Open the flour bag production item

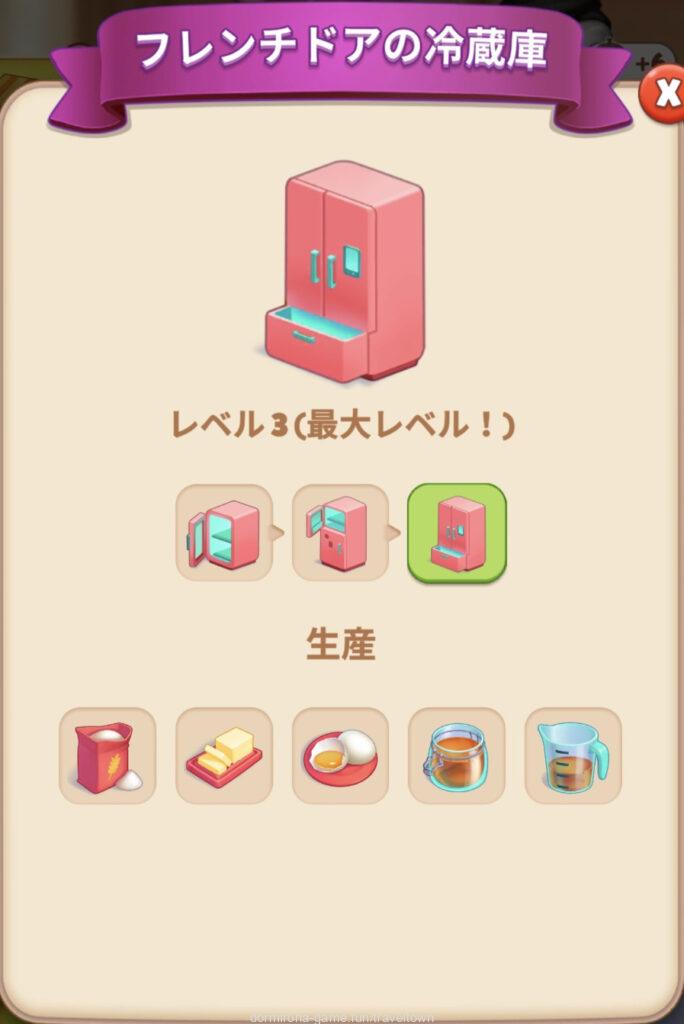(108, 756)
